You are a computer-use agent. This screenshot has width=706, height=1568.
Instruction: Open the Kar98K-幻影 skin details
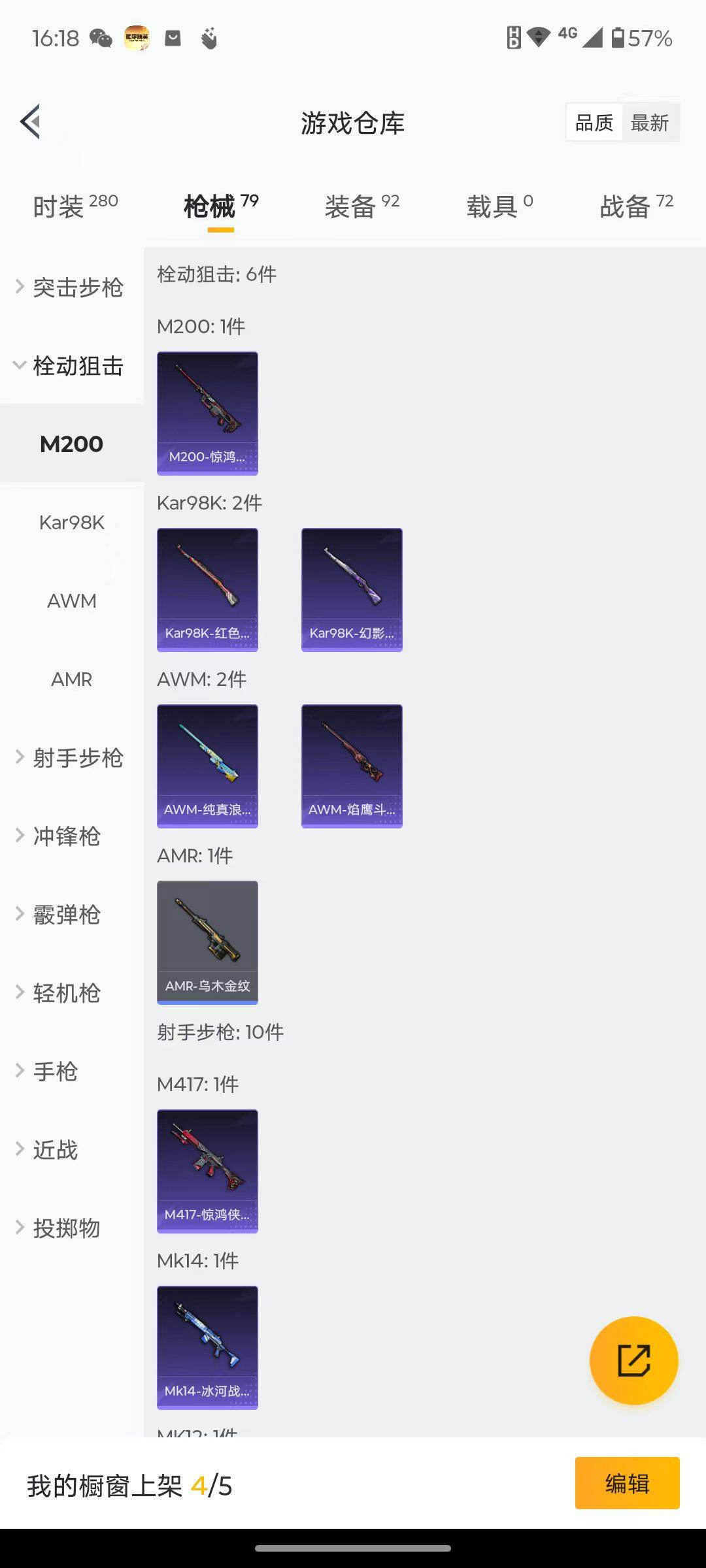point(351,588)
